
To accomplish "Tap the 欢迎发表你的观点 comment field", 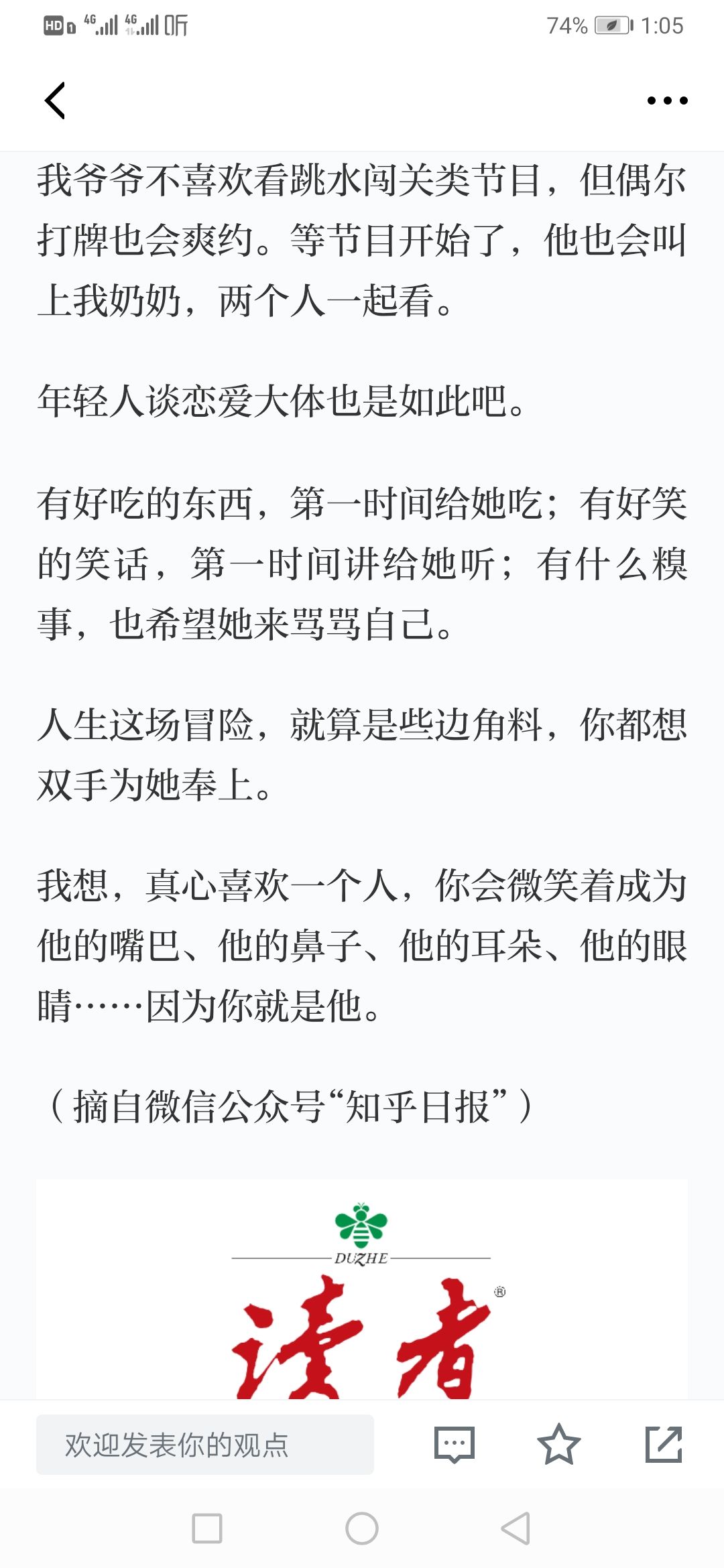I will [x=205, y=1444].
